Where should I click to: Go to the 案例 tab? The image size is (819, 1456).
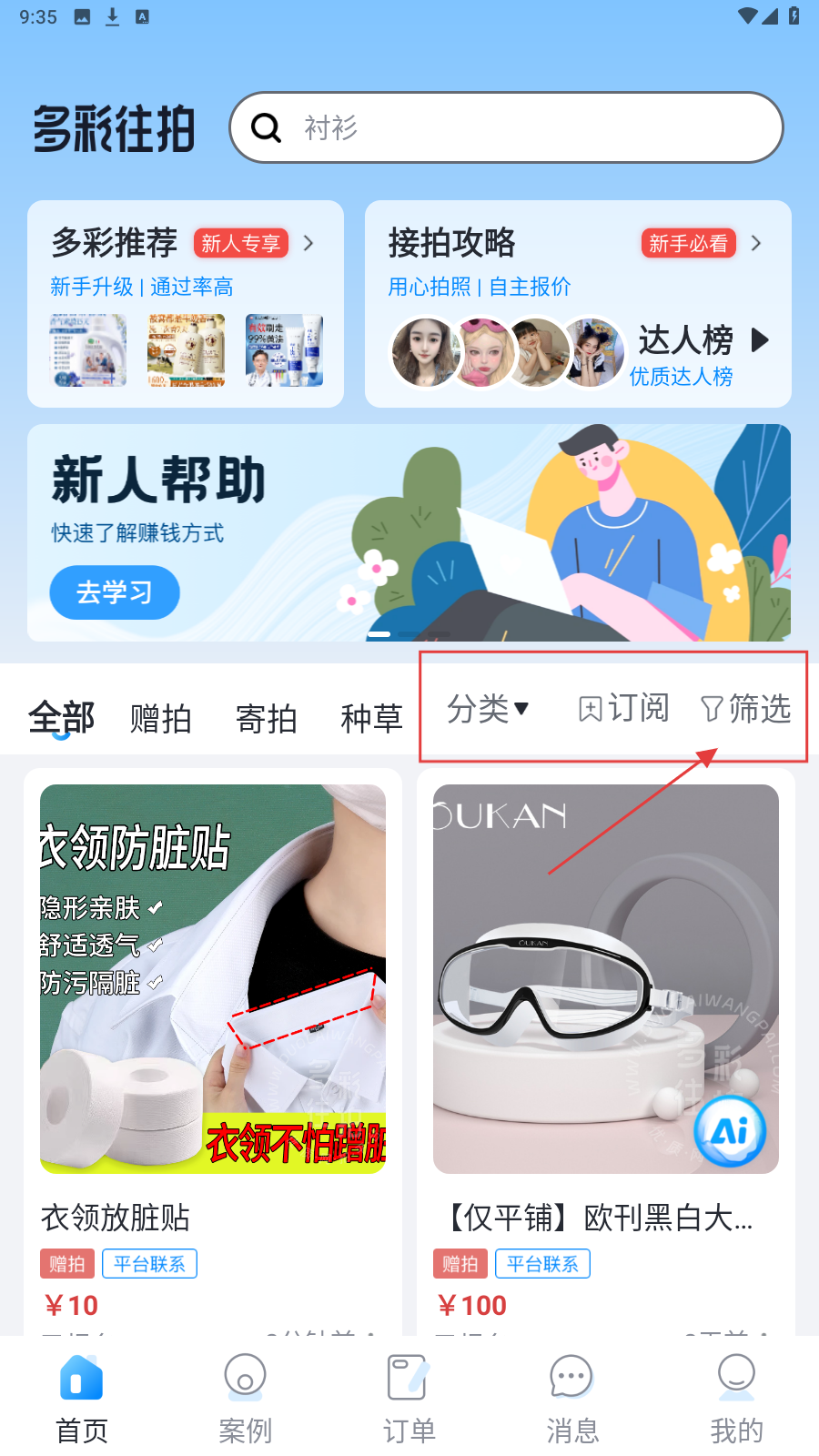point(245,1399)
